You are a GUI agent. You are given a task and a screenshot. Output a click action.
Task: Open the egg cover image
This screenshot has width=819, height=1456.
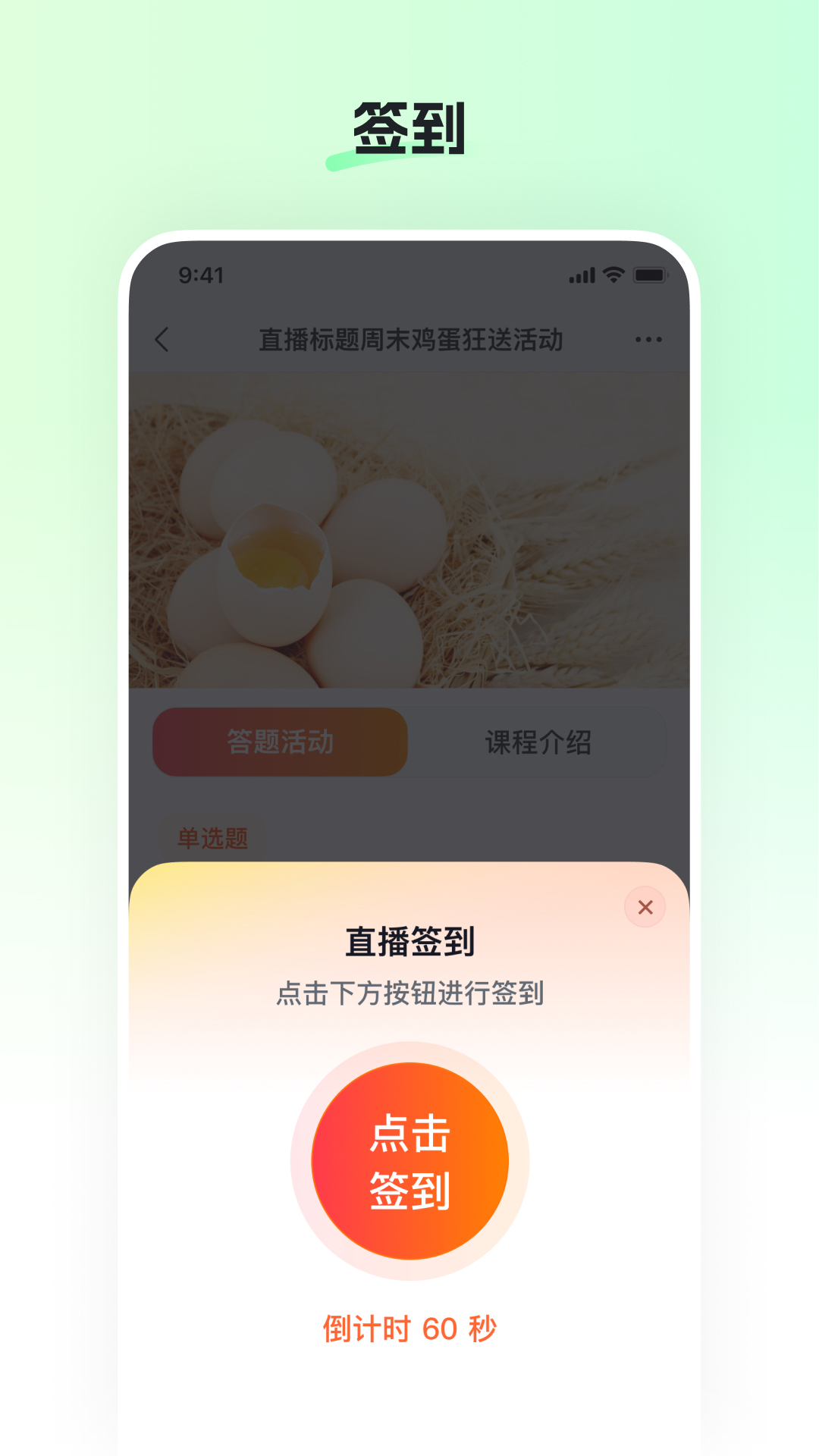(x=409, y=531)
